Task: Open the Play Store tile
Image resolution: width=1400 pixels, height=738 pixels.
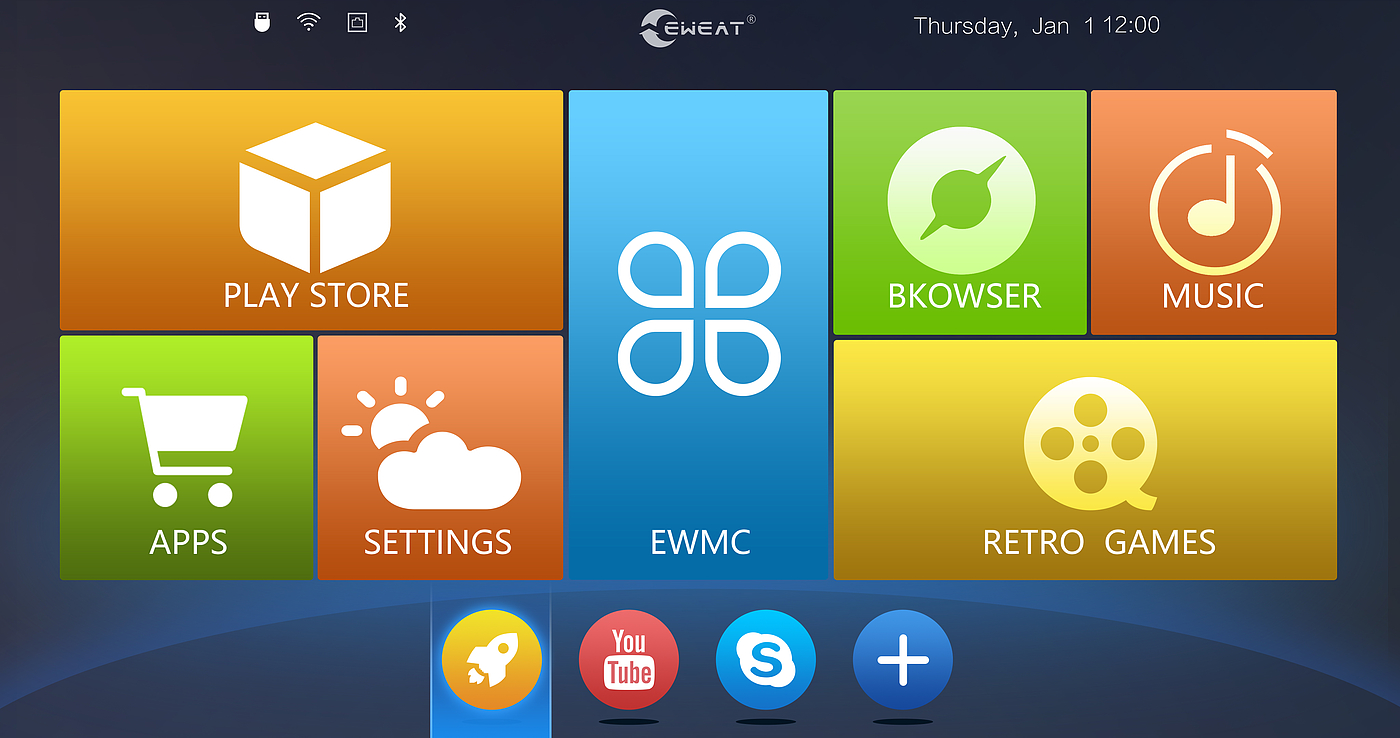Action: click(x=311, y=211)
